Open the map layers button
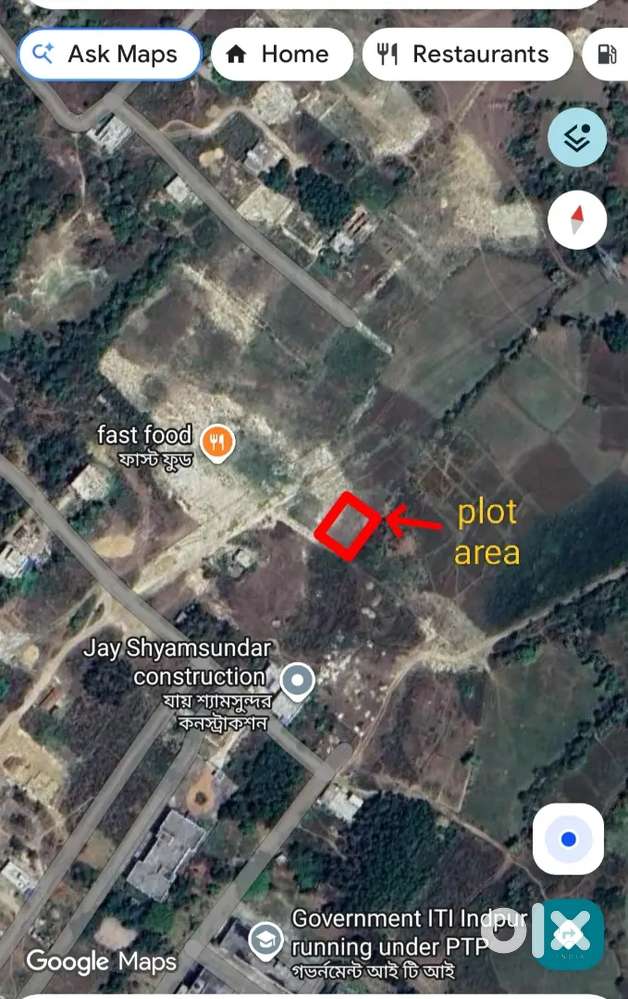The width and height of the screenshot is (628, 999). (577, 138)
